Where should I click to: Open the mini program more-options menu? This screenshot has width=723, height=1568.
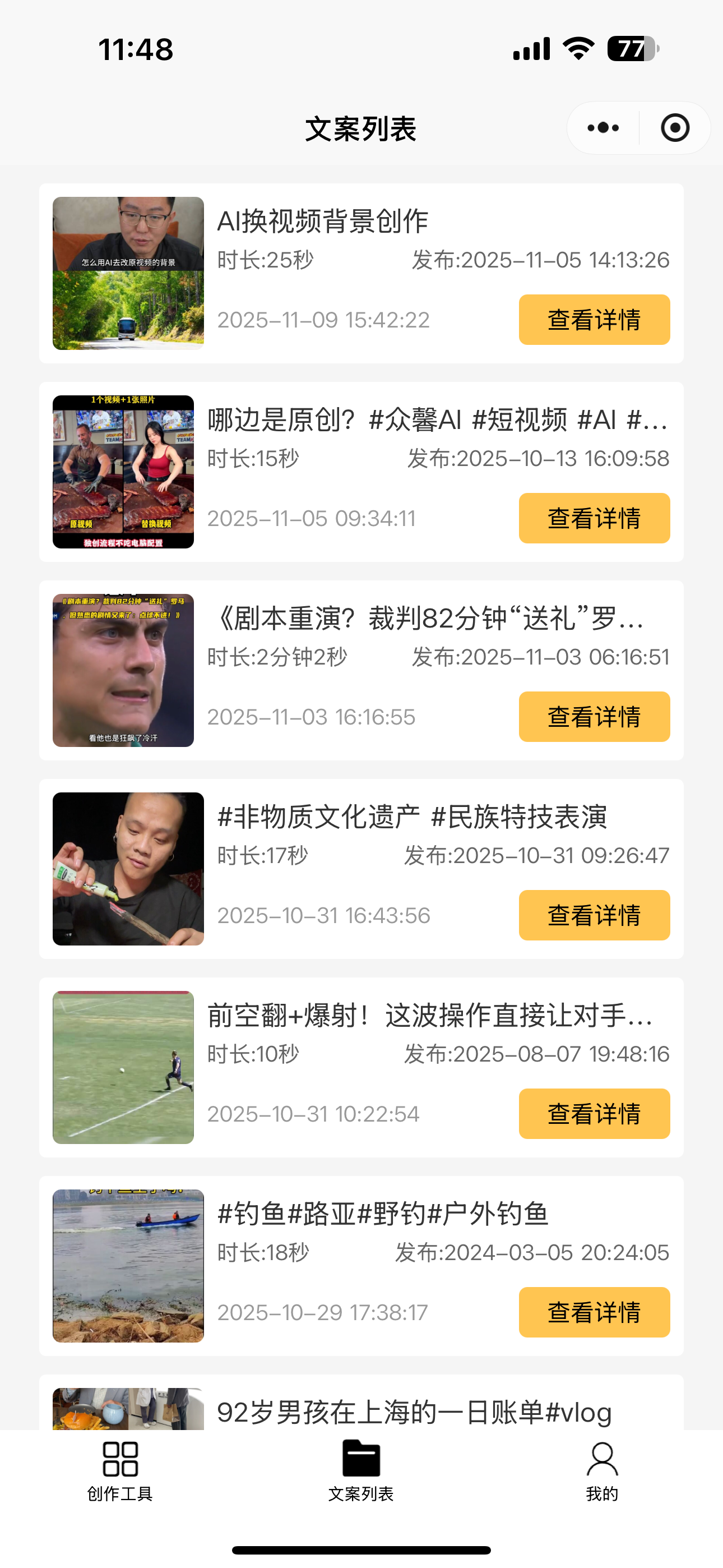(x=603, y=128)
